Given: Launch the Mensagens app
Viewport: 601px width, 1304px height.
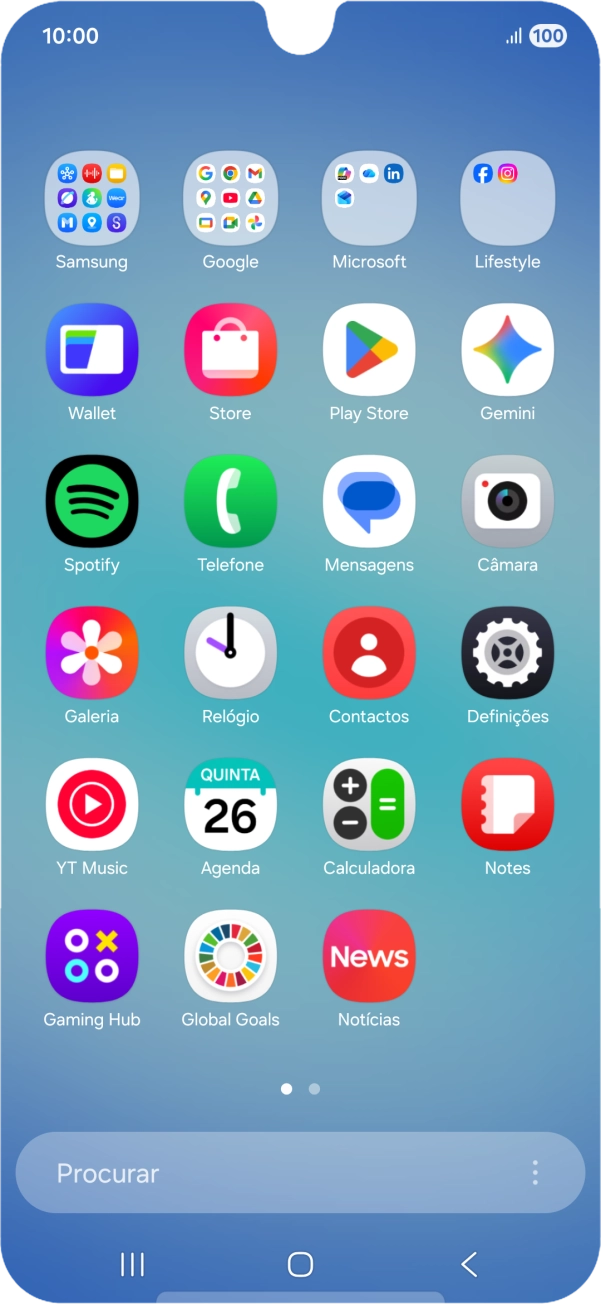Looking at the screenshot, I should [369, 501].
